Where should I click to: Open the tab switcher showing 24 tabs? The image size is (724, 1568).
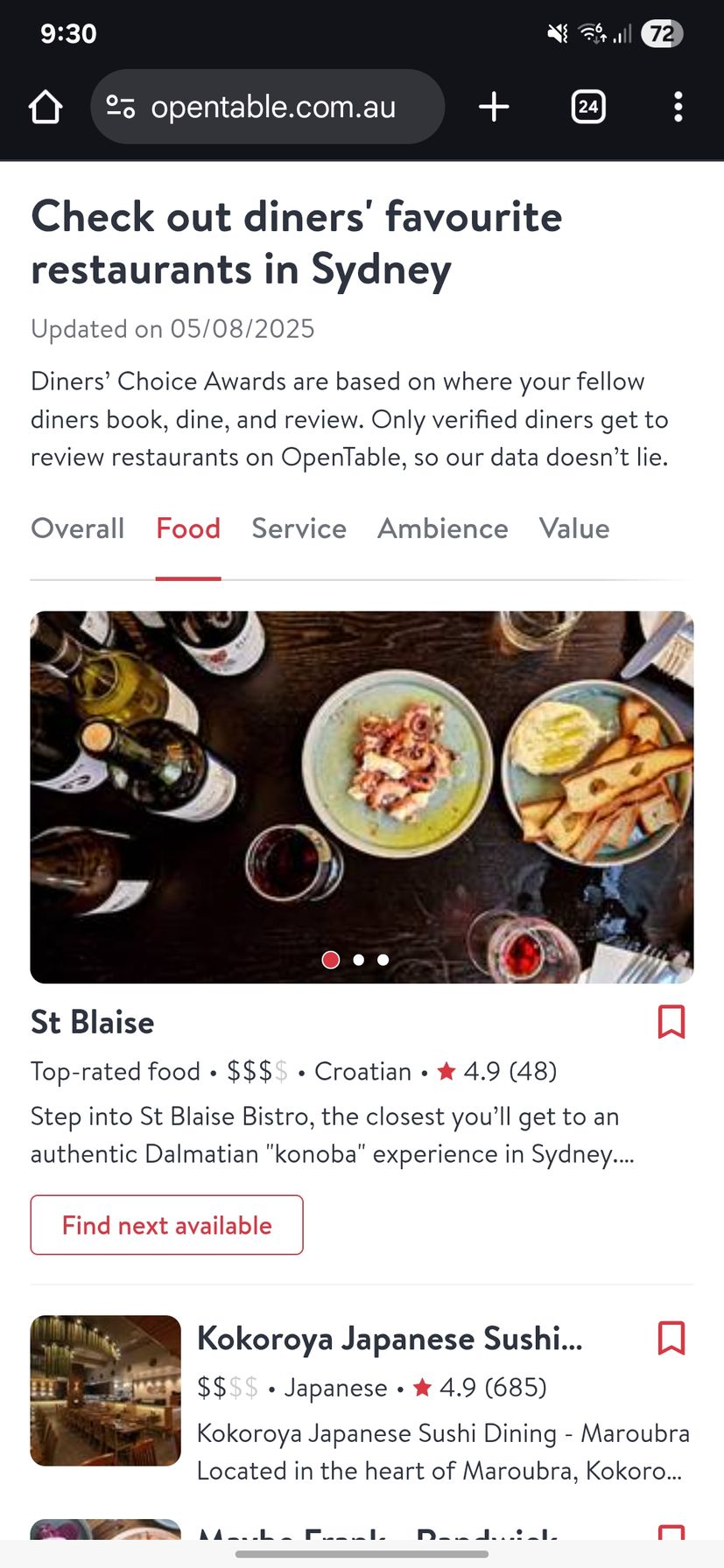(x=588, y=108)
